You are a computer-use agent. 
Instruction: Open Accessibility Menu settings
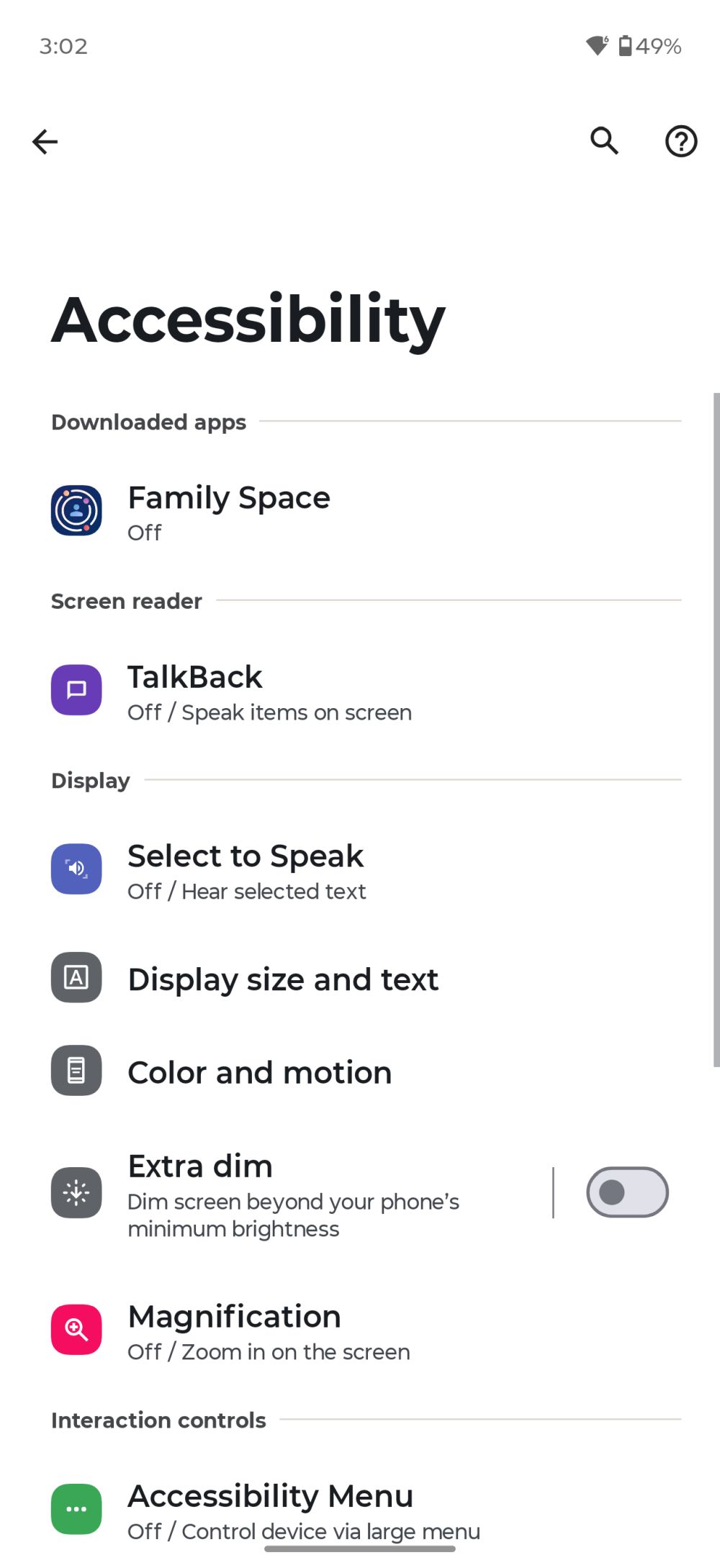303,1510
